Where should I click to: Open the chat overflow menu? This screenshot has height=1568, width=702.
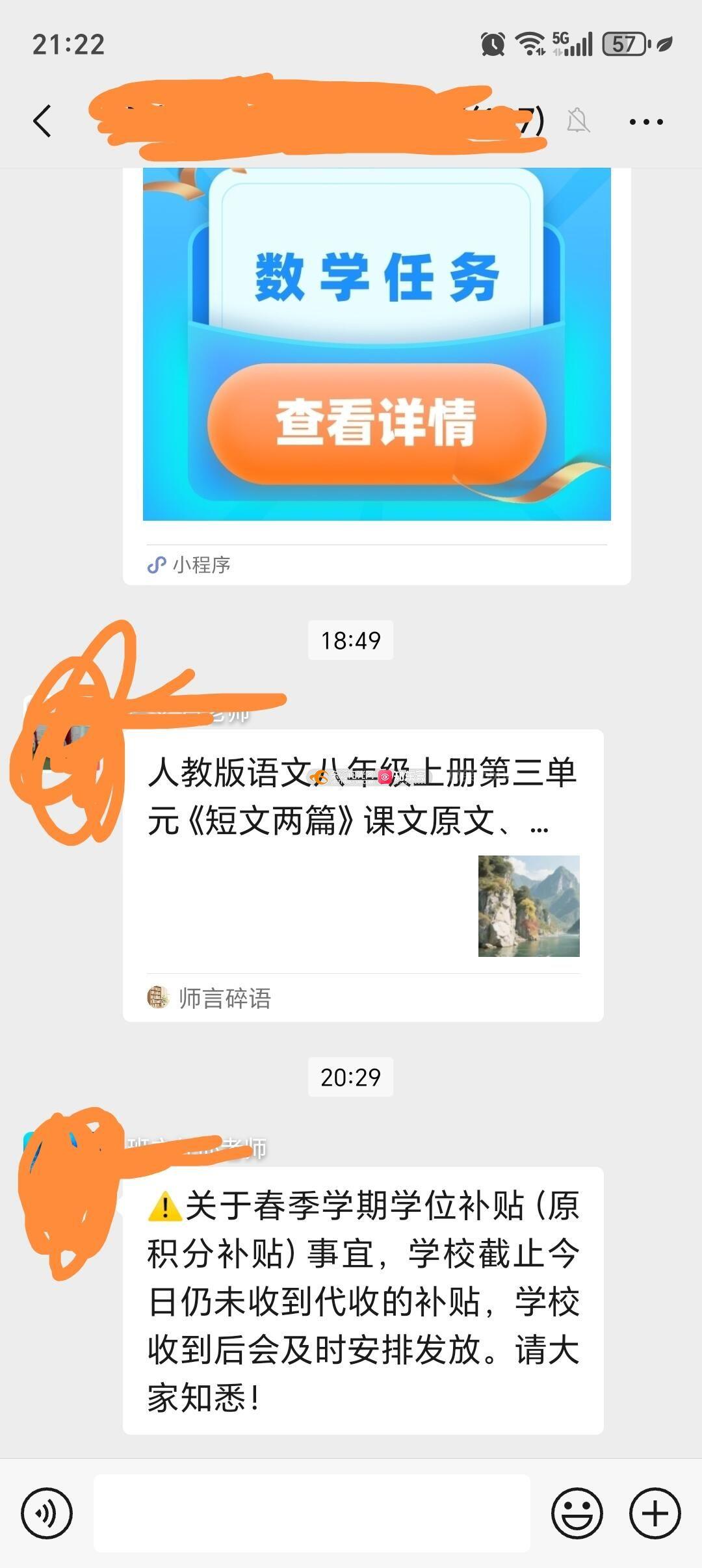[646, 122]
